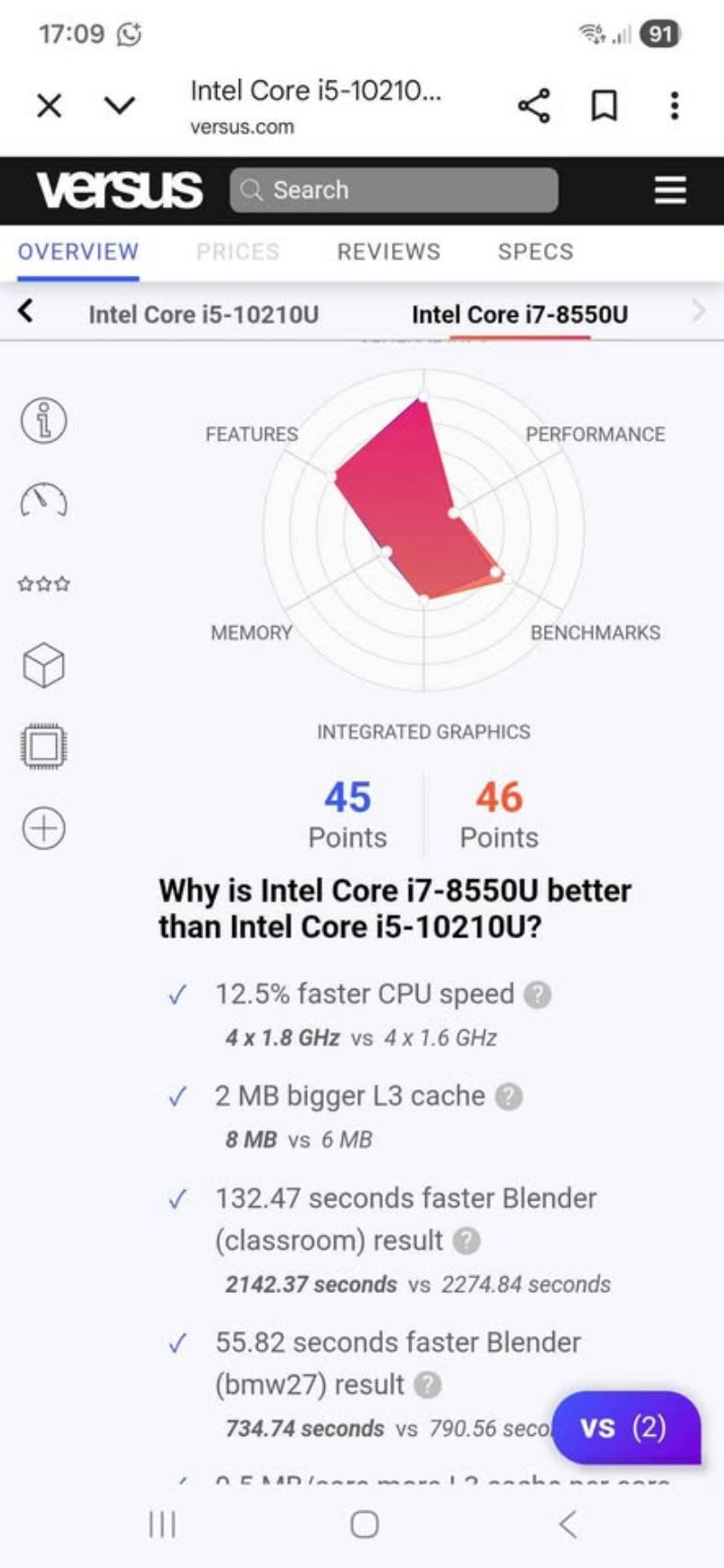Jump to benchmarks stars section
This screenshot has width=724, height=1568.
coord(43,584)
